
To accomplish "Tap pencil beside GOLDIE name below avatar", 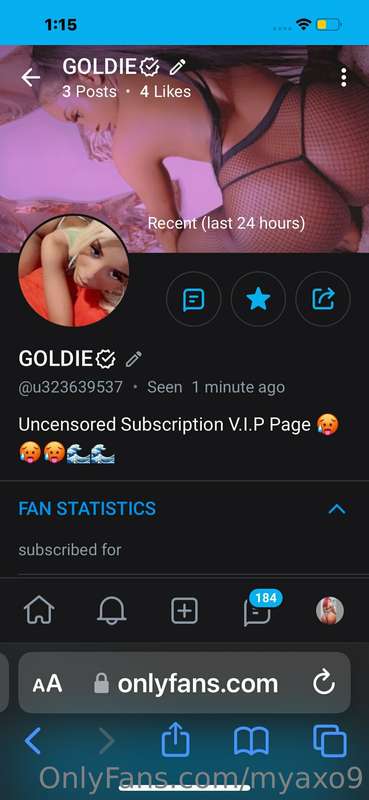I will tap(134, 359).
